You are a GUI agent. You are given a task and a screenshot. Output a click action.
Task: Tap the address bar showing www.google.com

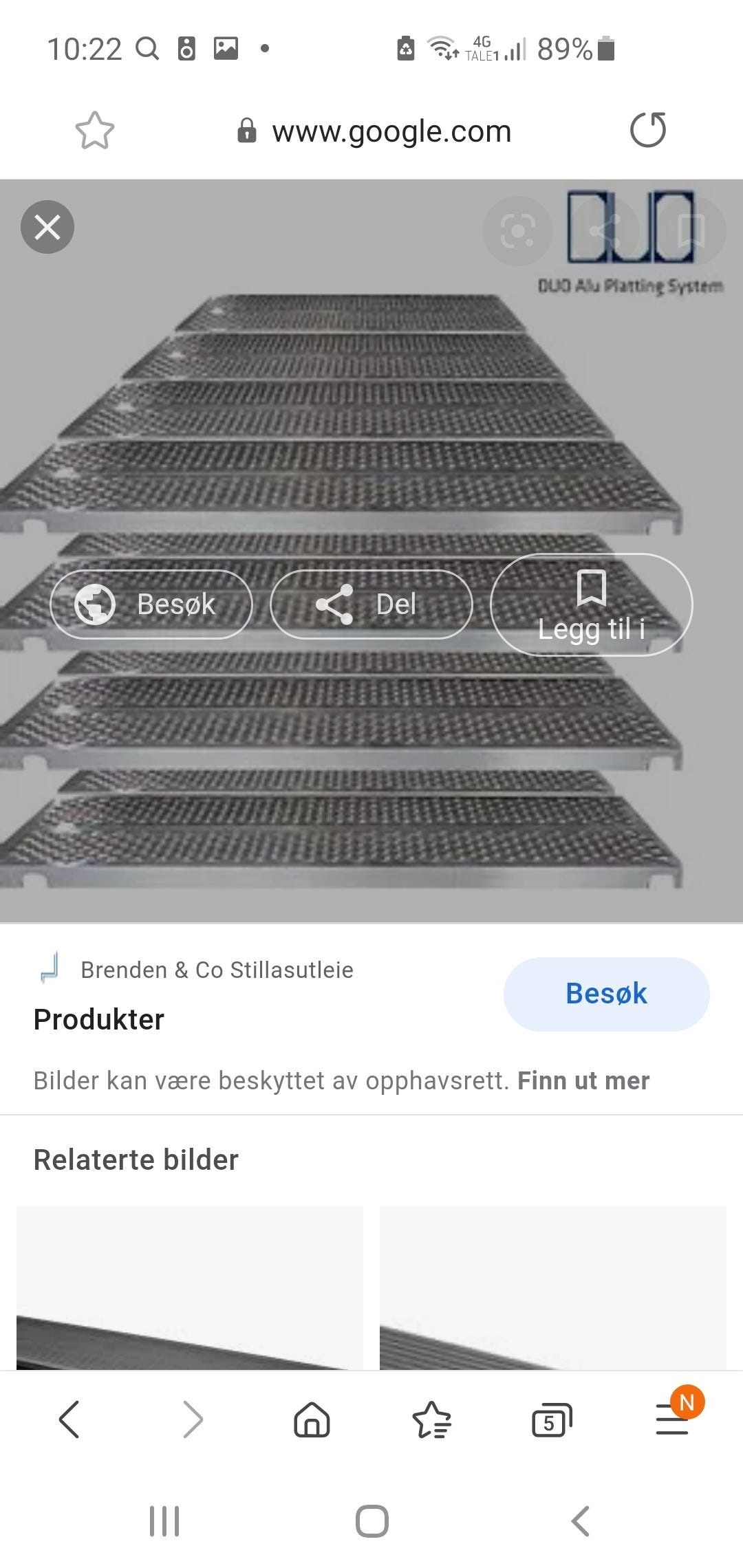coord(391,131)
